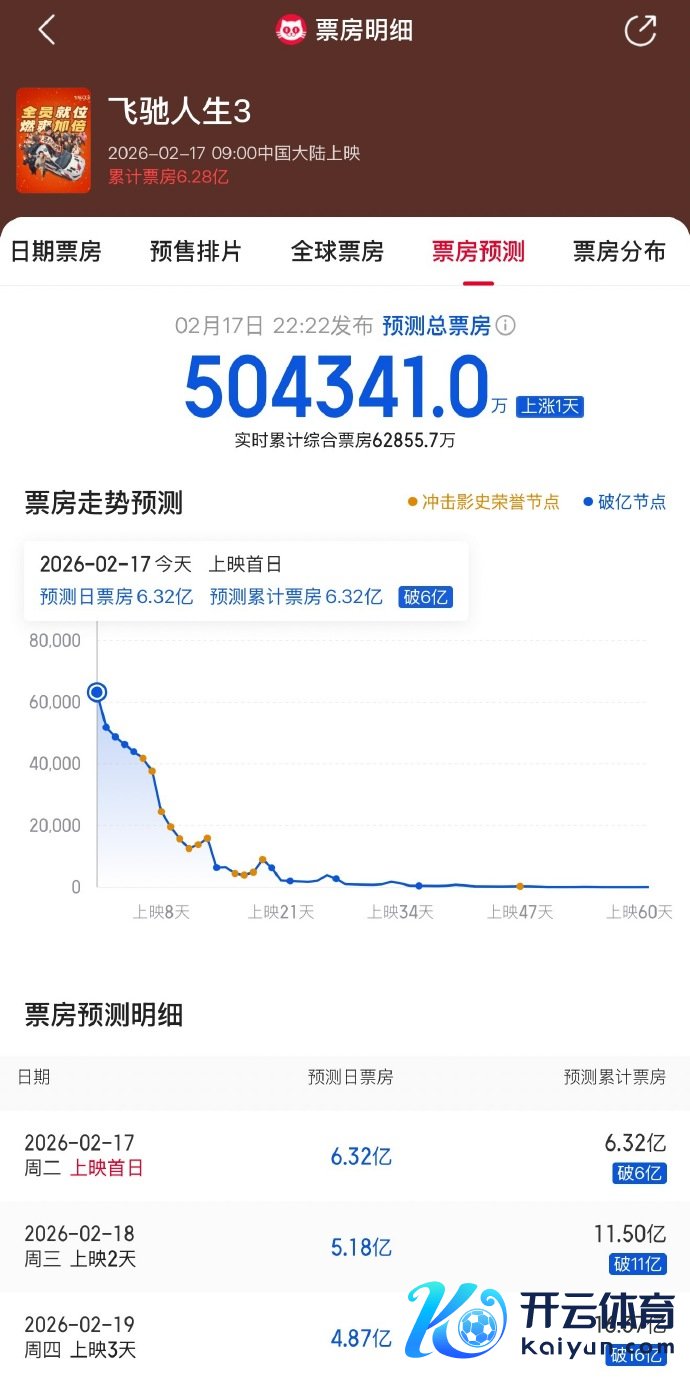Viewport: 690px width, 1380px height.
Task: Share this box office page
Action: pos(640,30)
